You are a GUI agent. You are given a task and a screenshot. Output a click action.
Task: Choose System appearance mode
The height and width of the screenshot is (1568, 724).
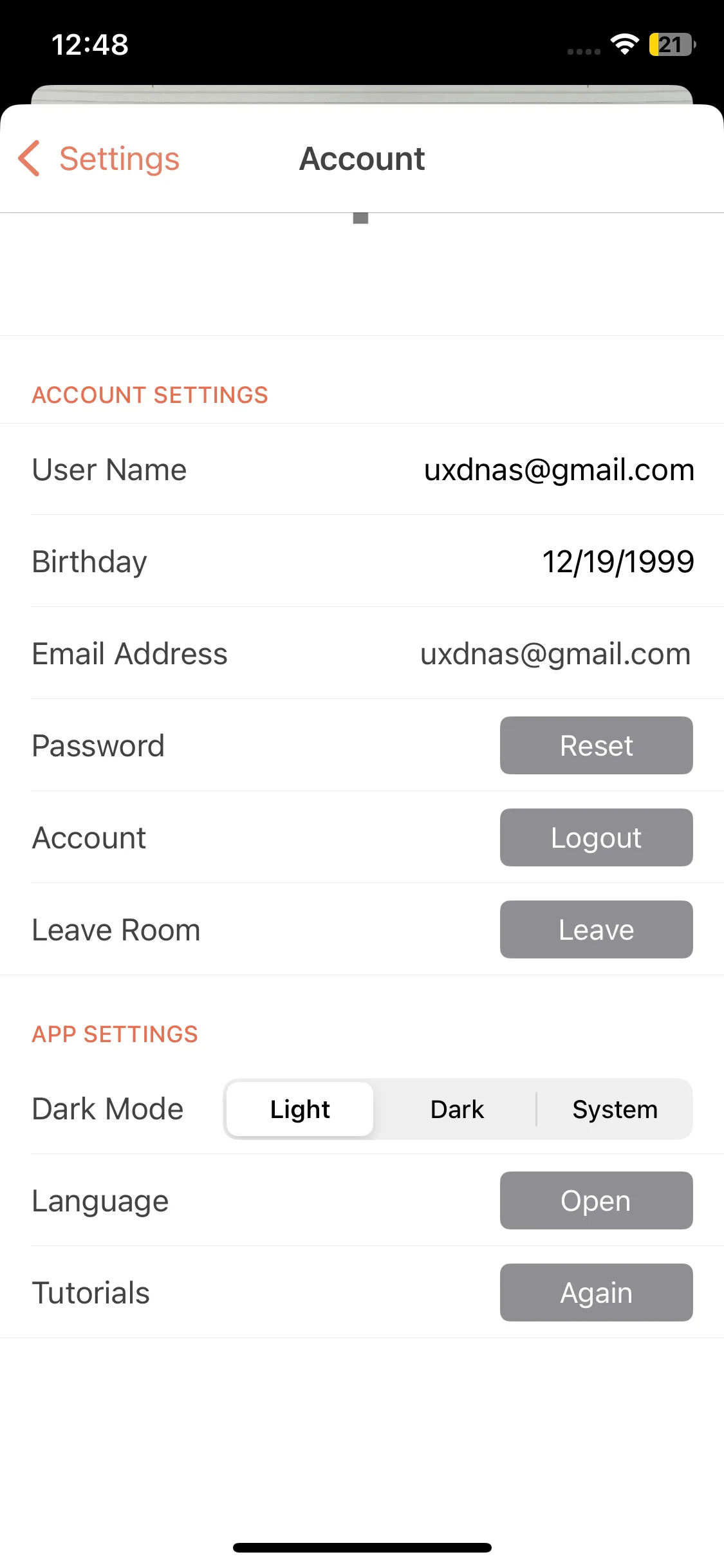point(615,1109)
